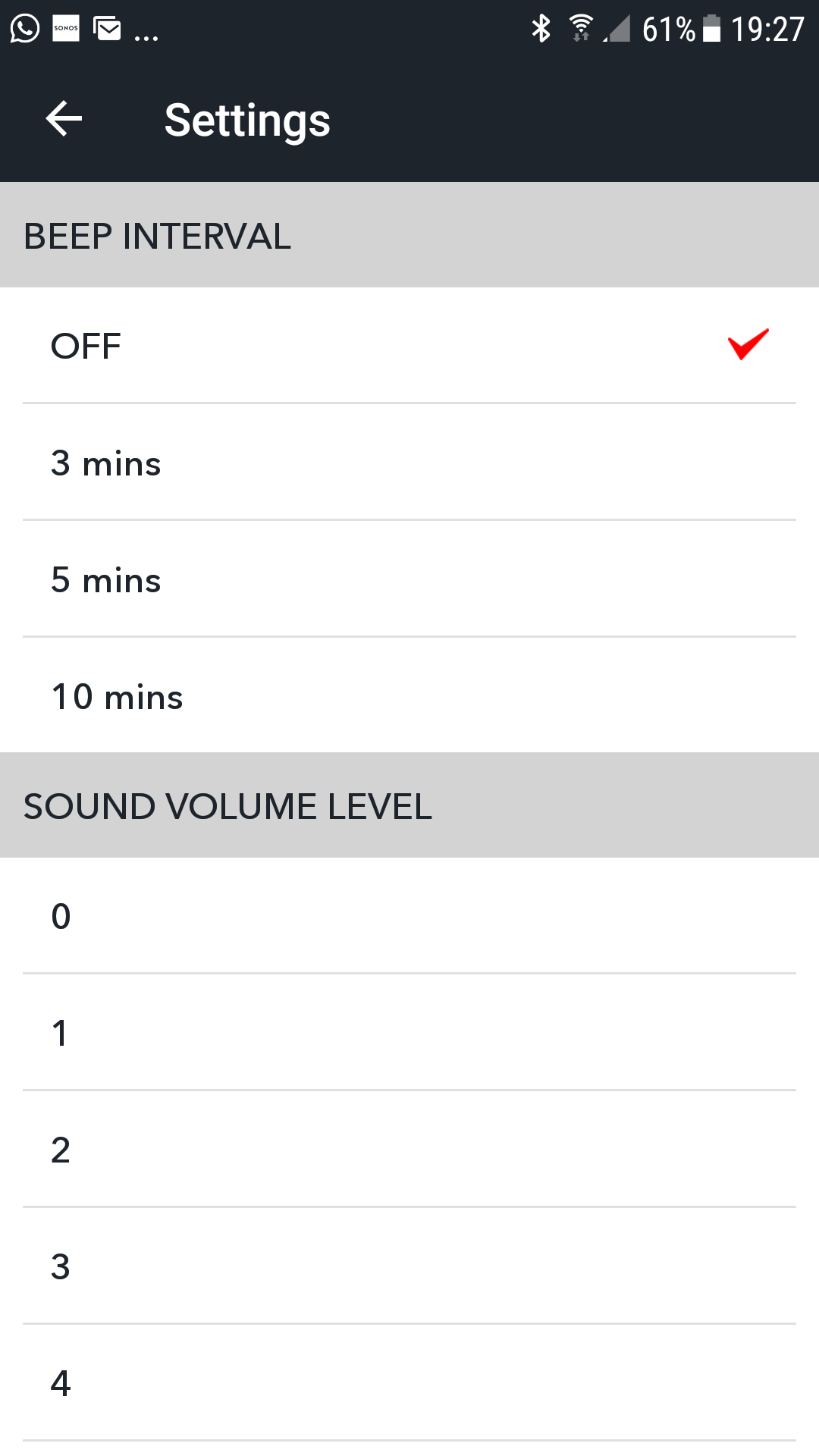Viewport: 819px width, 1456px height.
Task: Go back from Settings
Action: (64, 119)
